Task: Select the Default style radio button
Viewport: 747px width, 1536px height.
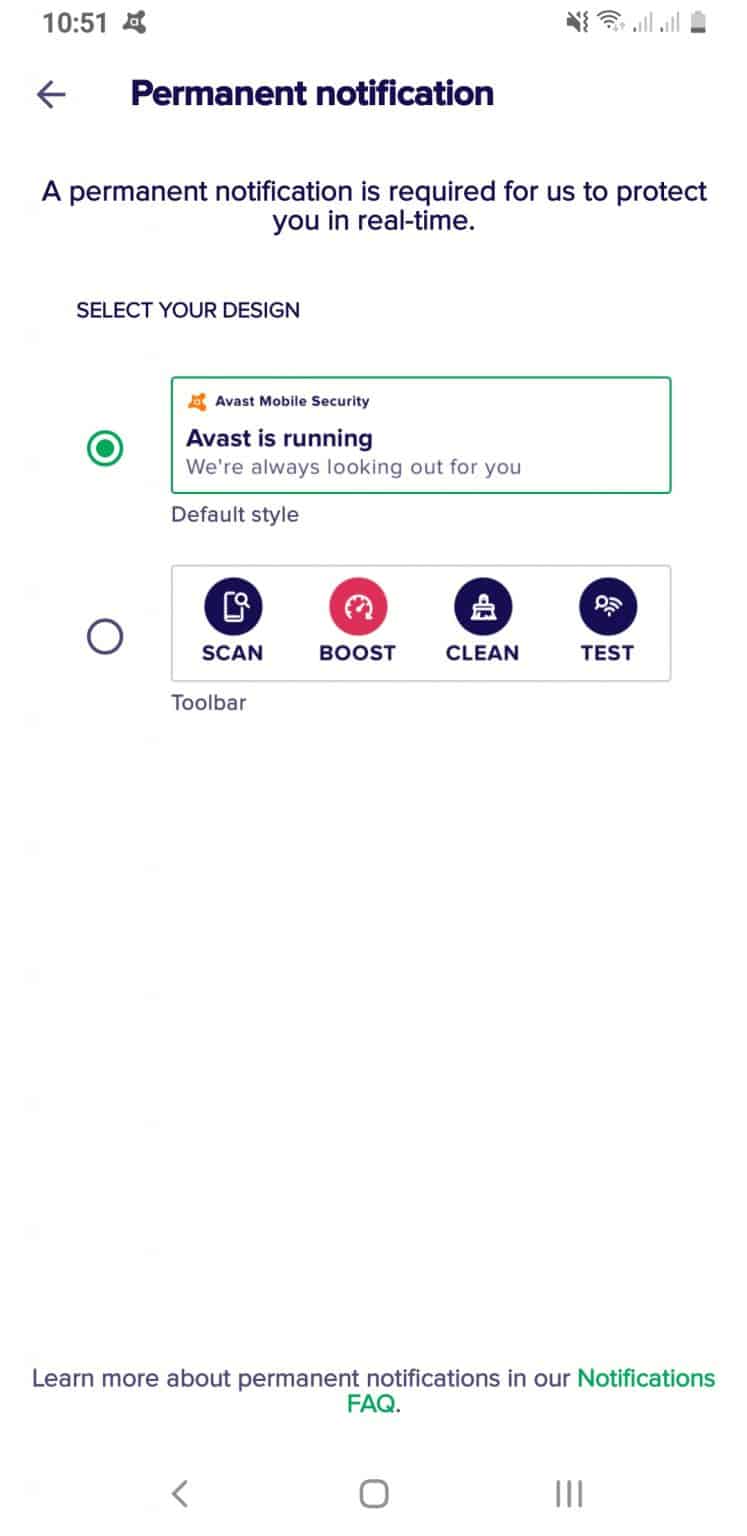Action: pyautogui.click(x=105, y=448)
